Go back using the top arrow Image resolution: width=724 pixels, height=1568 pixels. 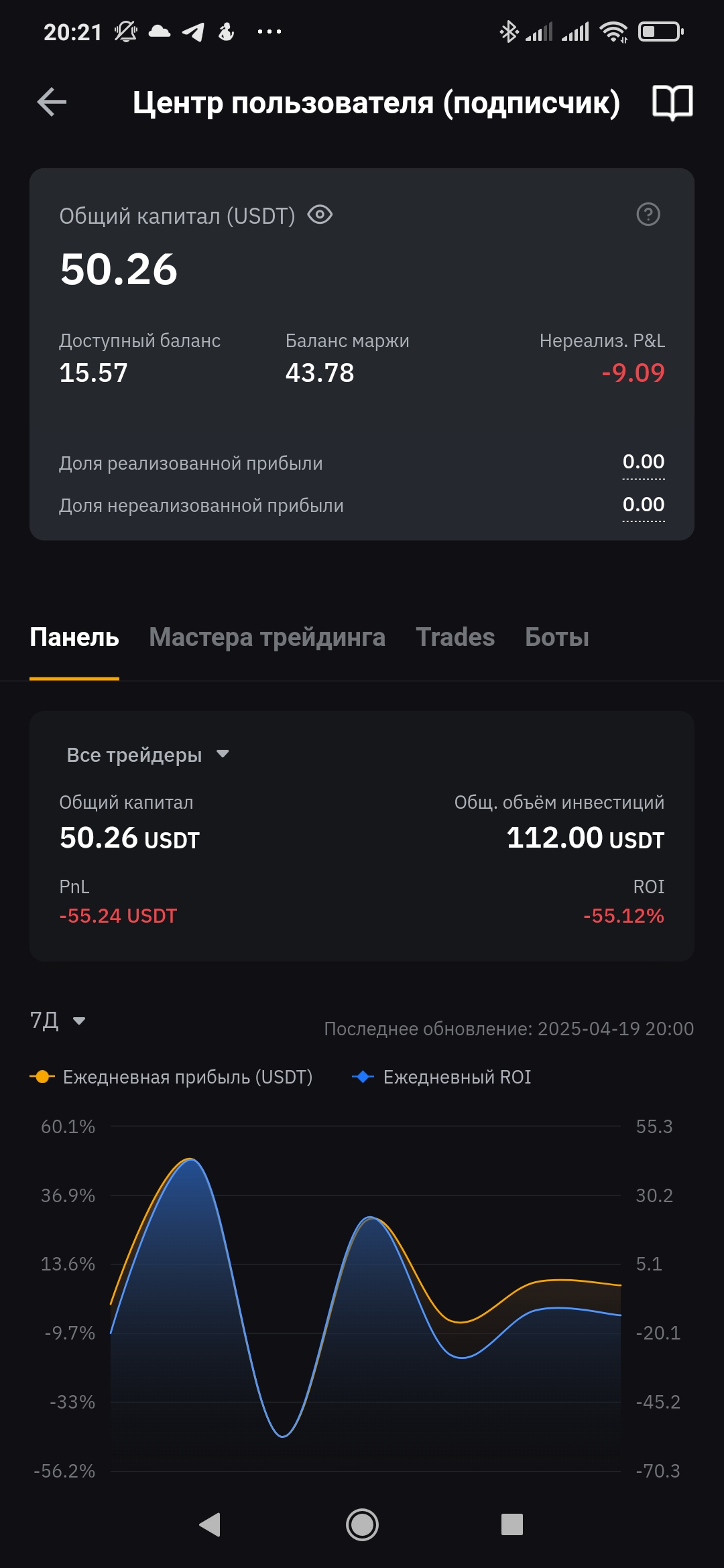pos(52,103)
